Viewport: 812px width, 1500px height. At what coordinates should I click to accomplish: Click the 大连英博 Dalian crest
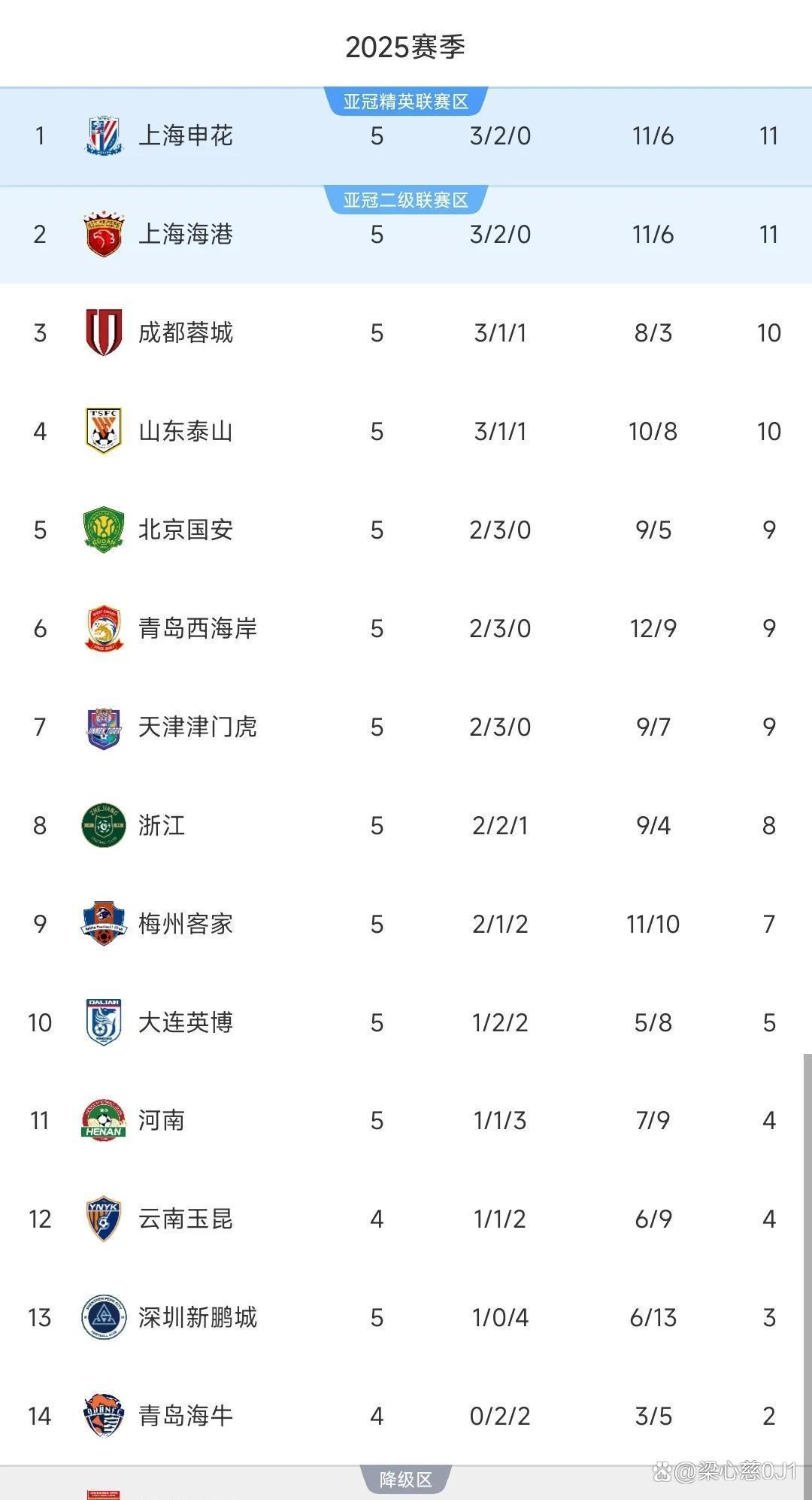click(104, 1022)
